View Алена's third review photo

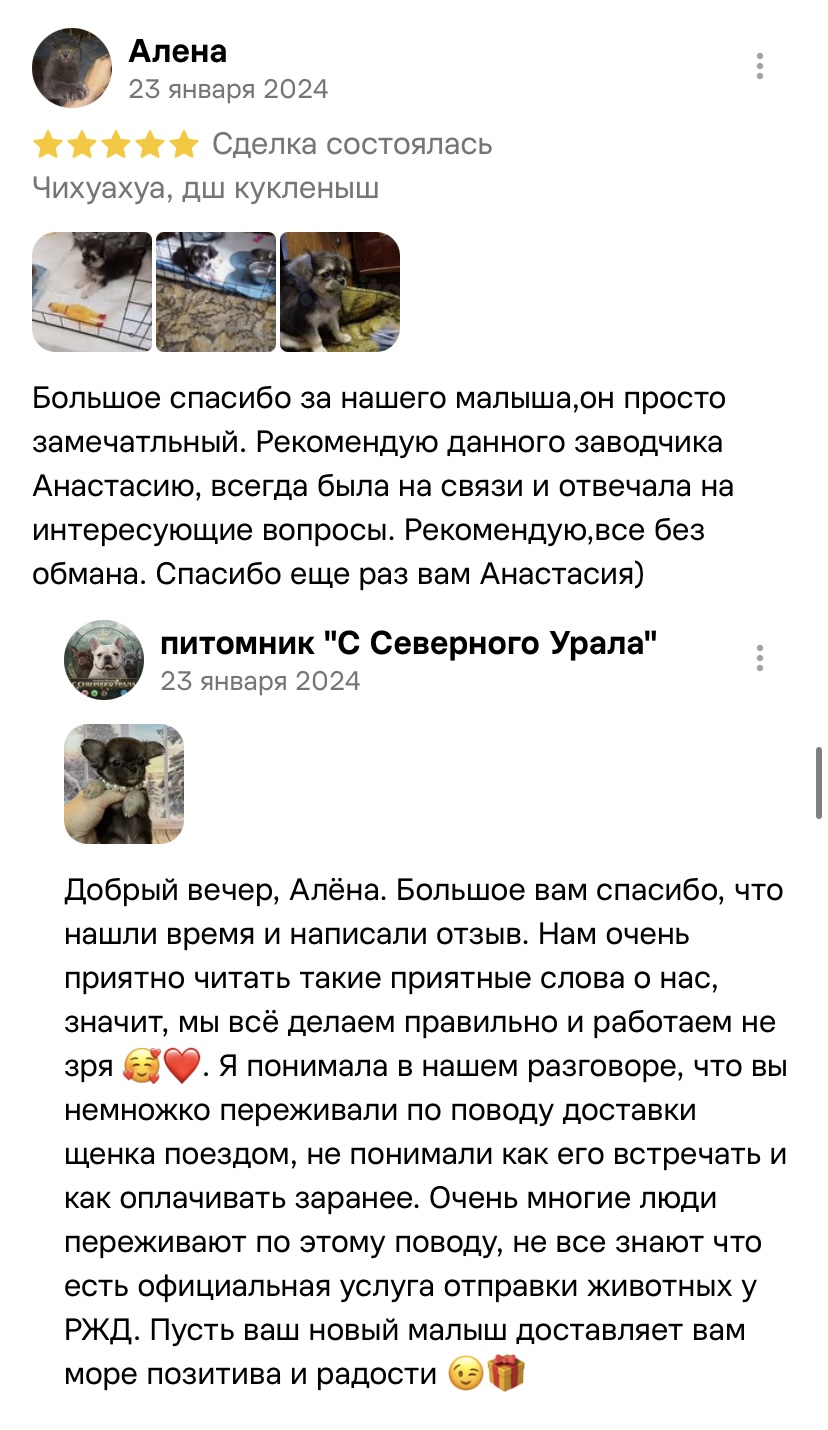point(340,292)
